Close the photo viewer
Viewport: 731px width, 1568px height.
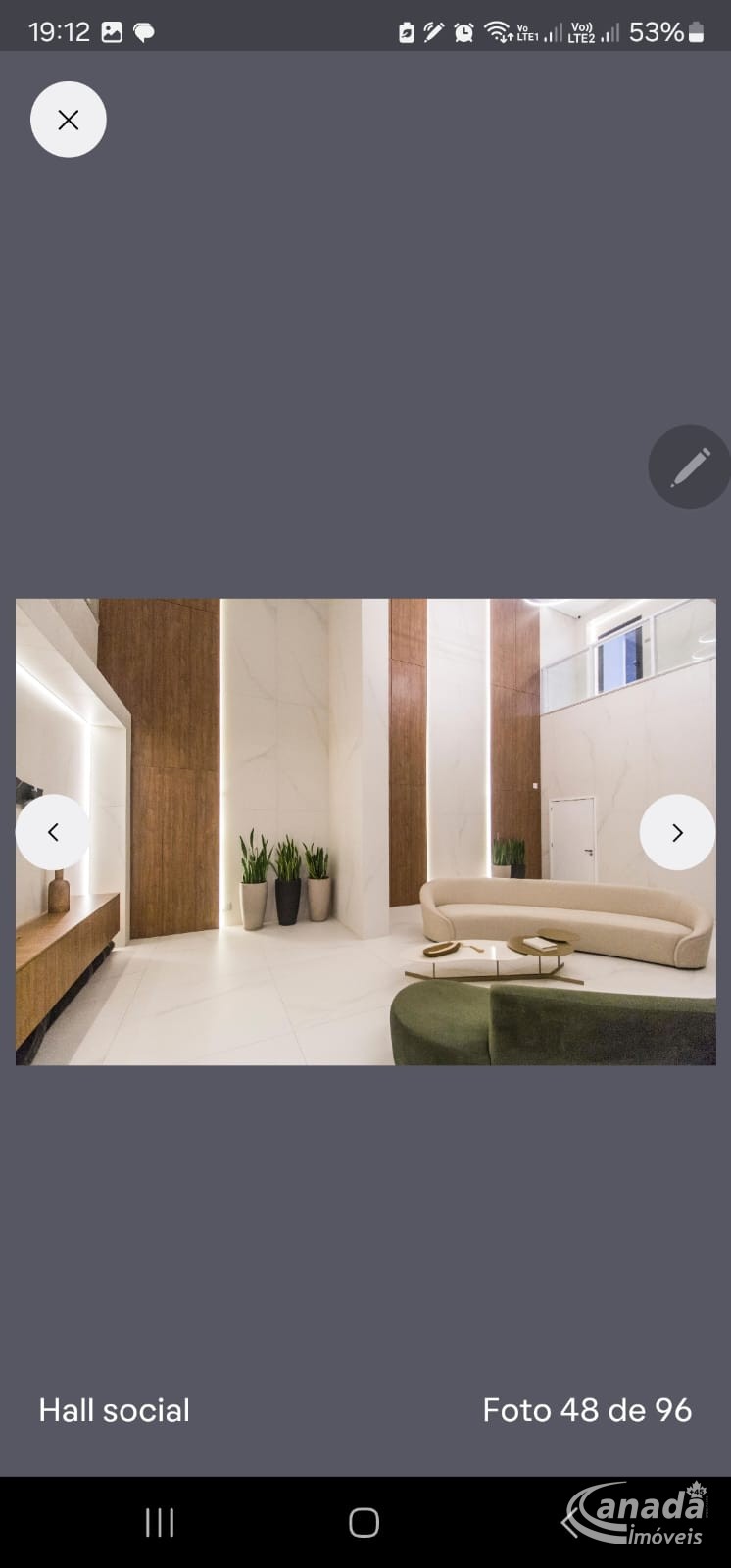click(x=69, y=120)
